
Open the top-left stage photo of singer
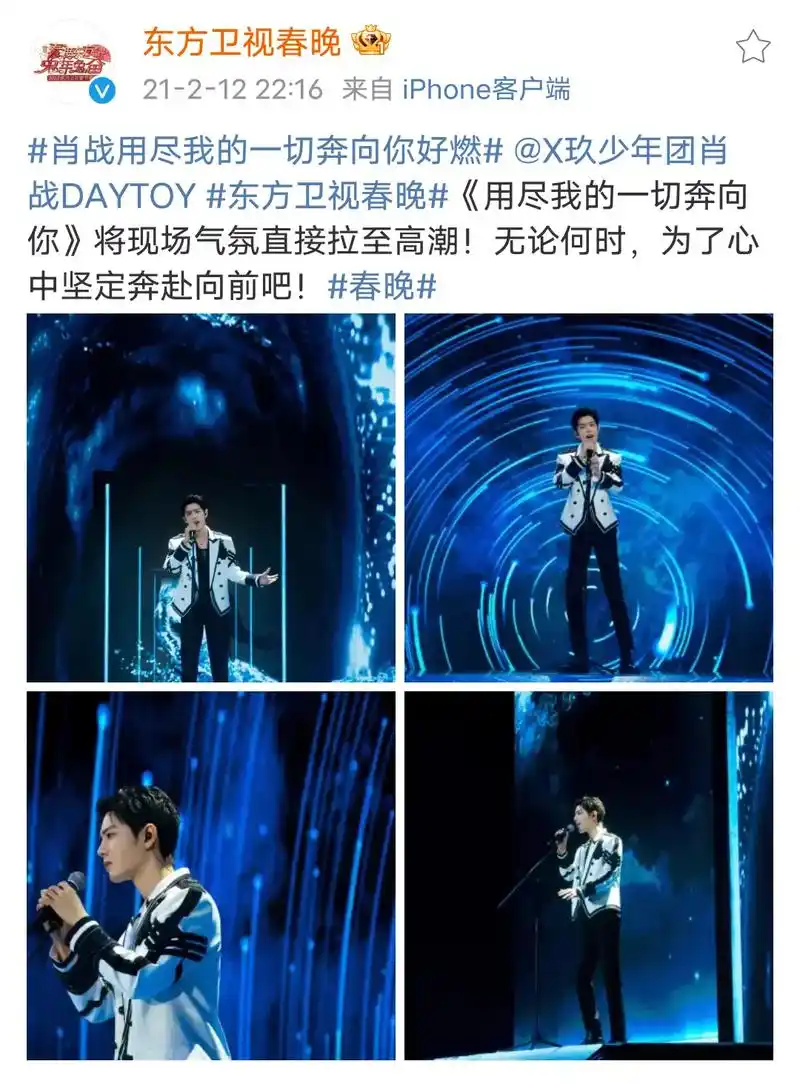pyautogui.click(x=210, y=498)
